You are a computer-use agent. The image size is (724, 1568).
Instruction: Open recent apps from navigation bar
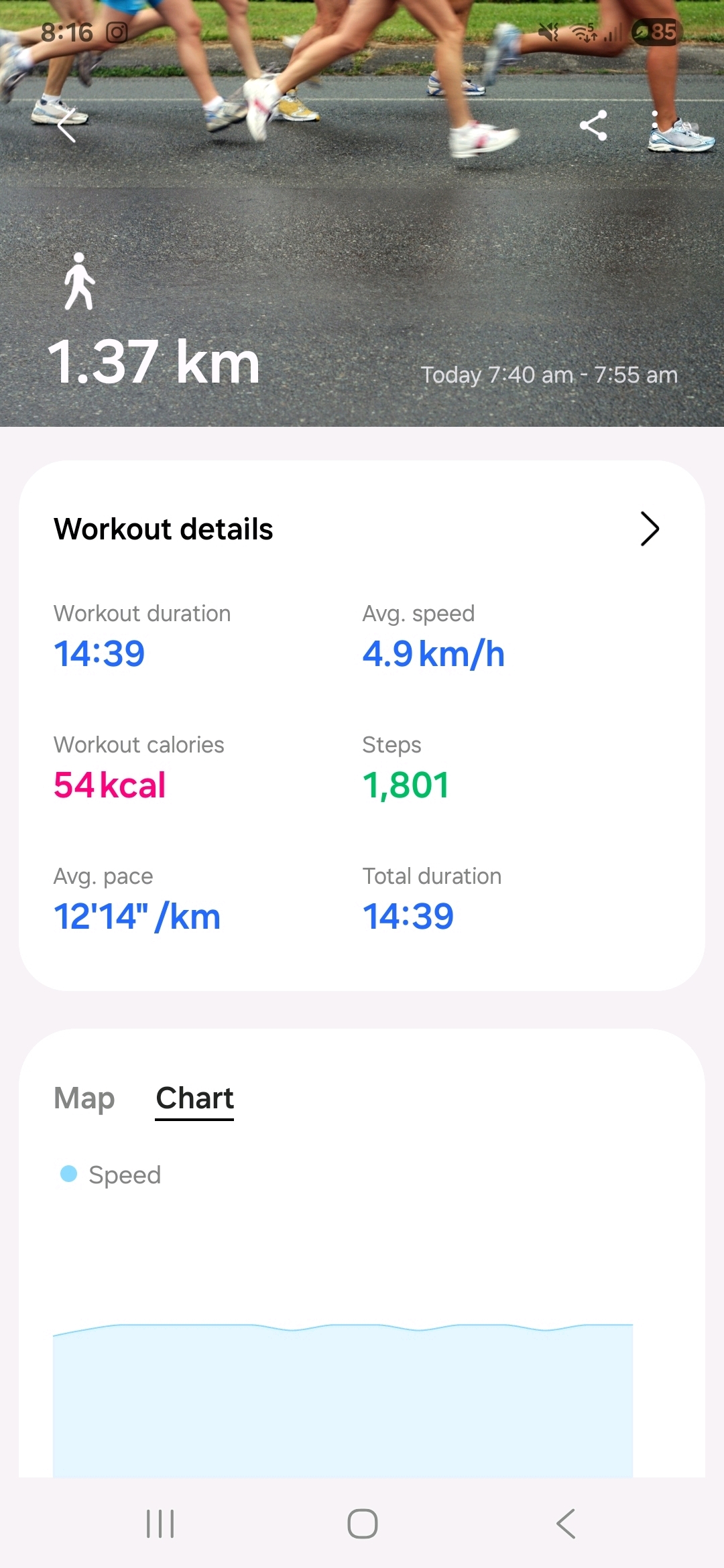[x=160, y=1524]
